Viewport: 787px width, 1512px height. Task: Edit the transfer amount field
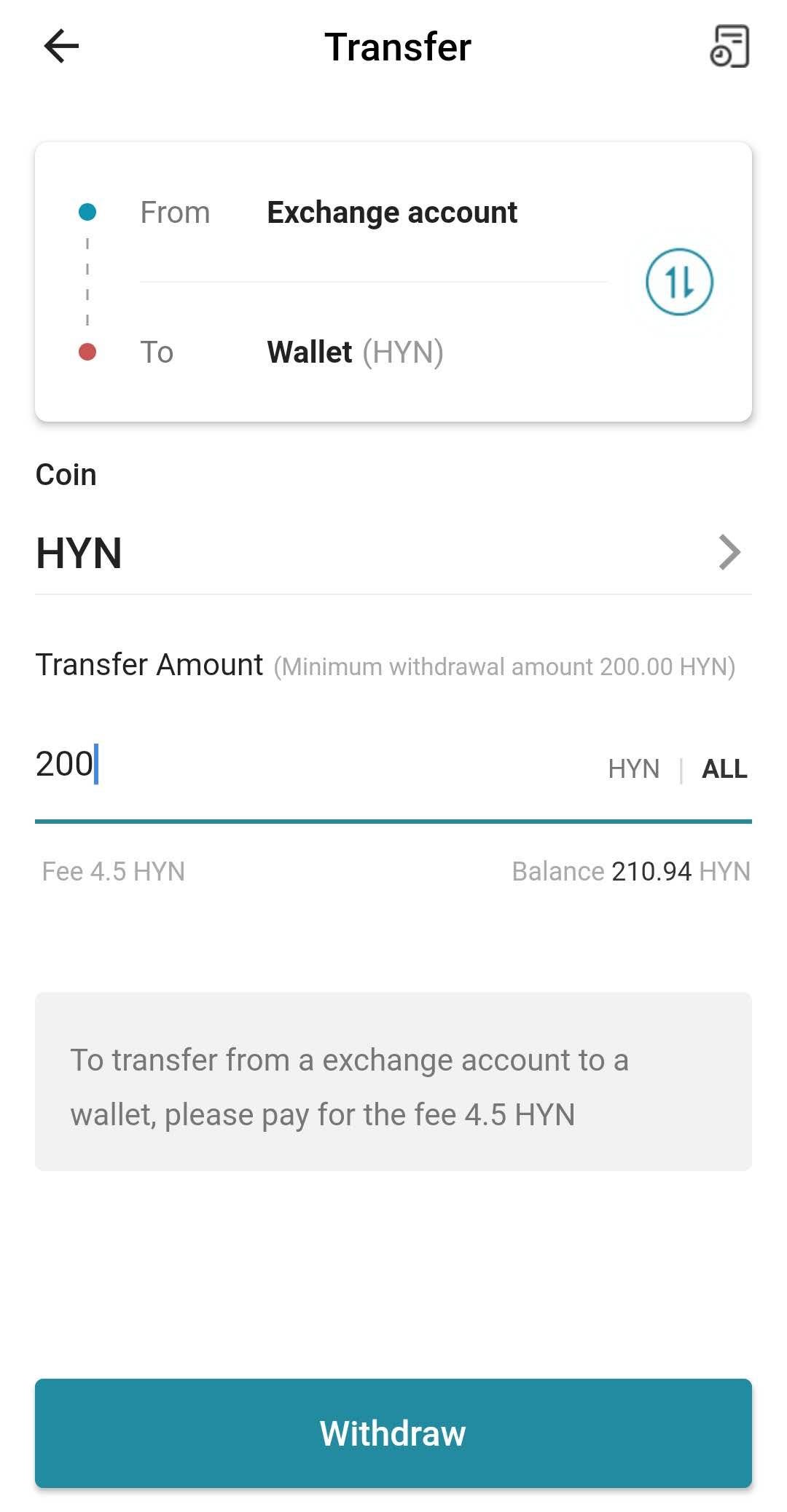313,765
